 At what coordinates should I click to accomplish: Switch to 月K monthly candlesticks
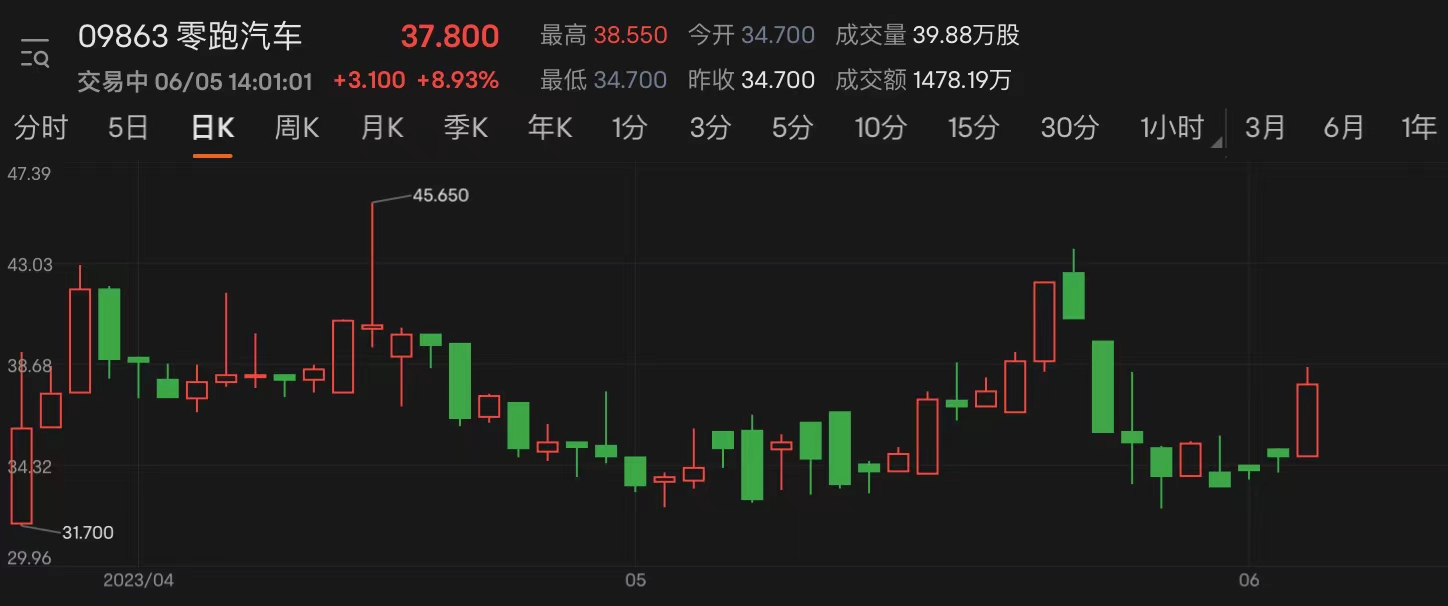click(382, 128)
